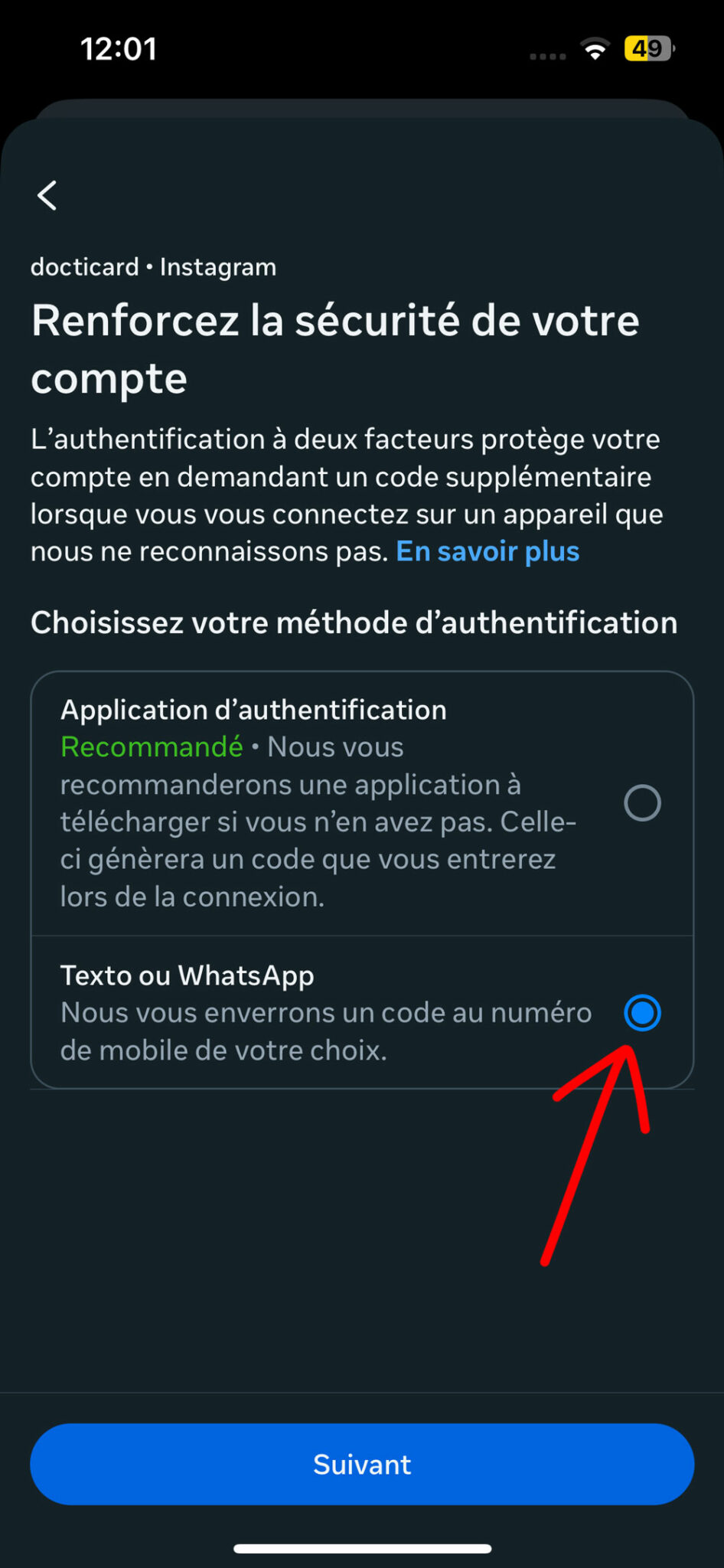This screenshot has width=724, height=1568.
Task: Open the back navigation chevron
Action: coord(47,196)
